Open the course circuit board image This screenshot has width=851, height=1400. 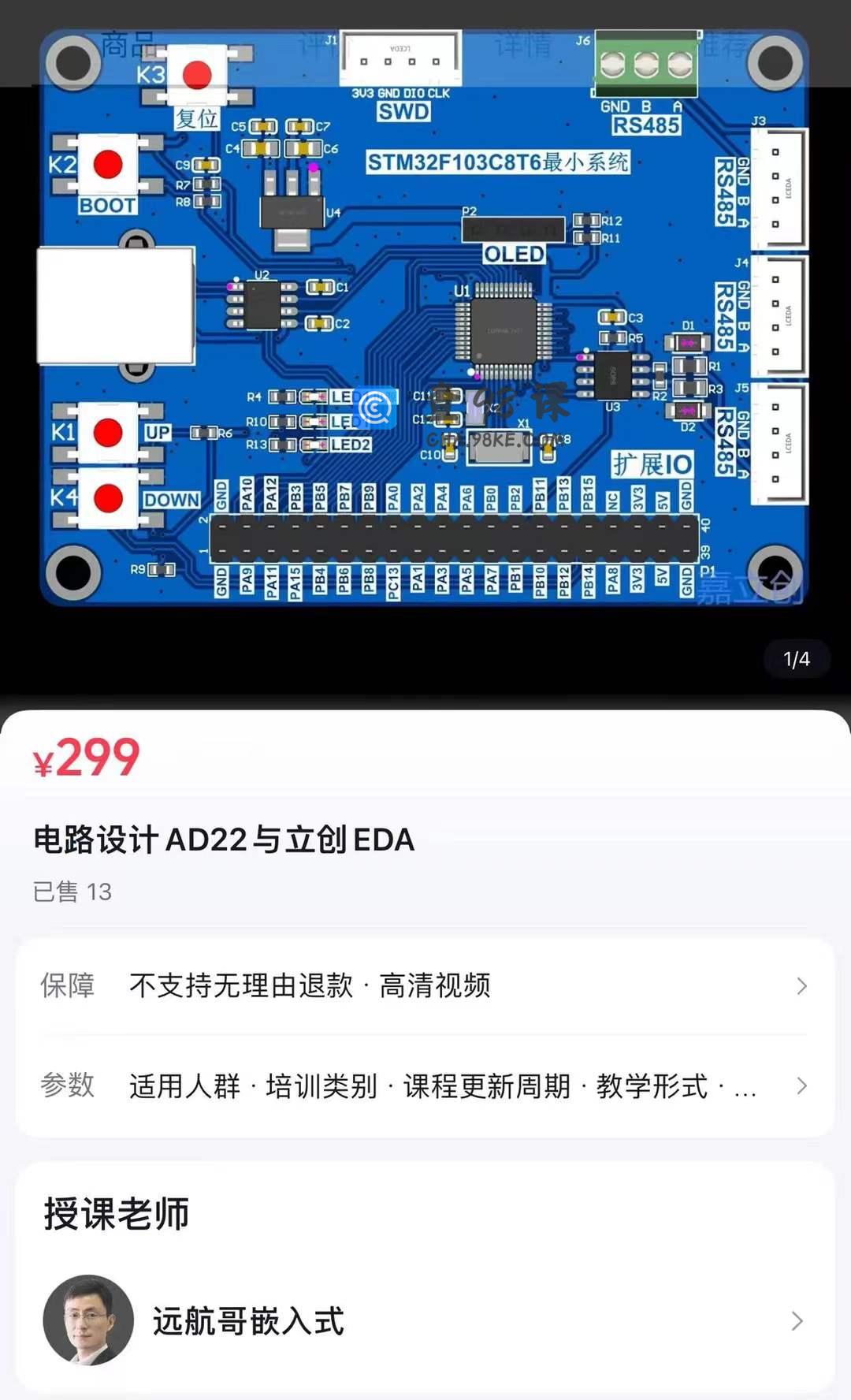(425, 331)
